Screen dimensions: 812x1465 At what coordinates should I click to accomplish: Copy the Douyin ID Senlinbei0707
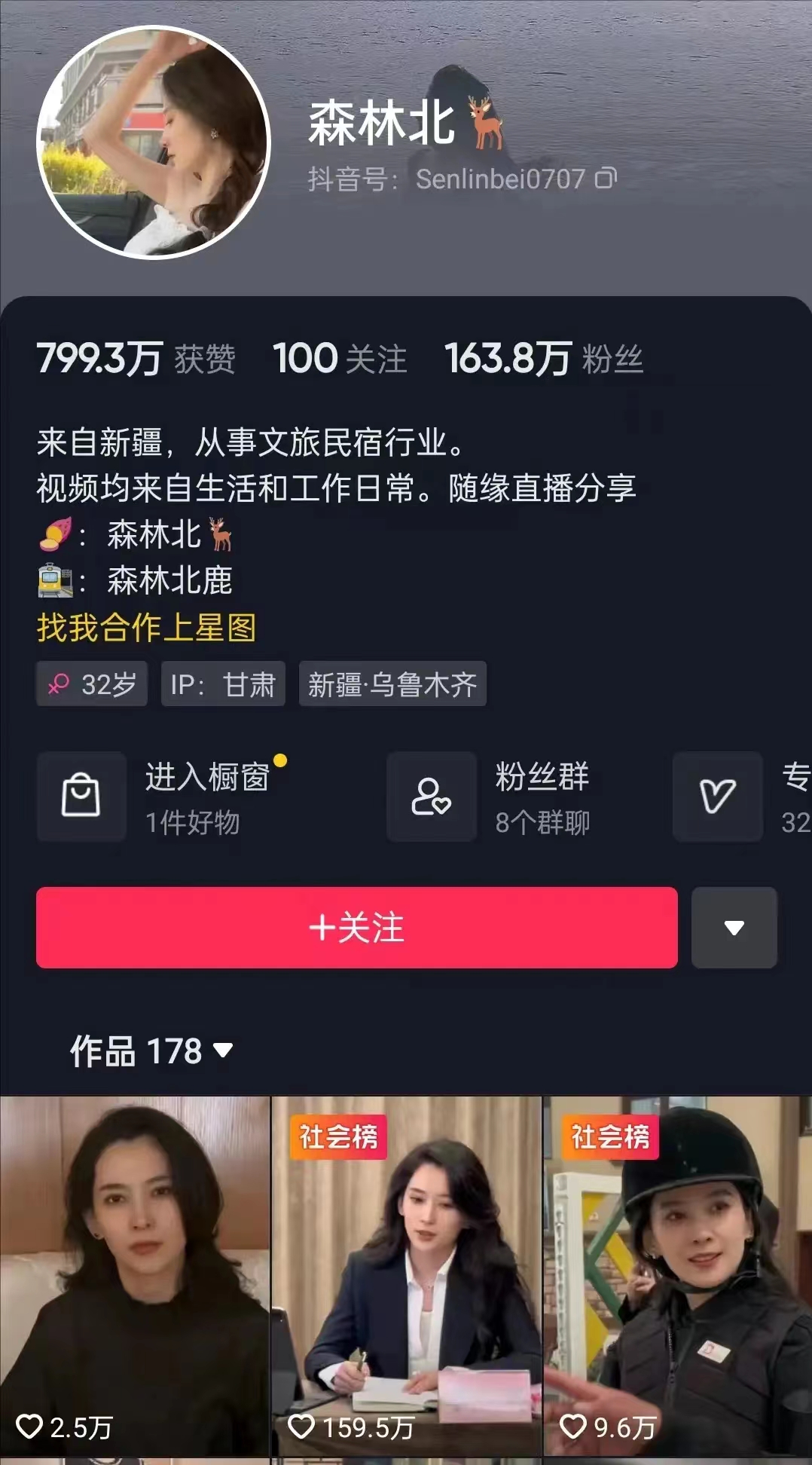pos(606,179)
